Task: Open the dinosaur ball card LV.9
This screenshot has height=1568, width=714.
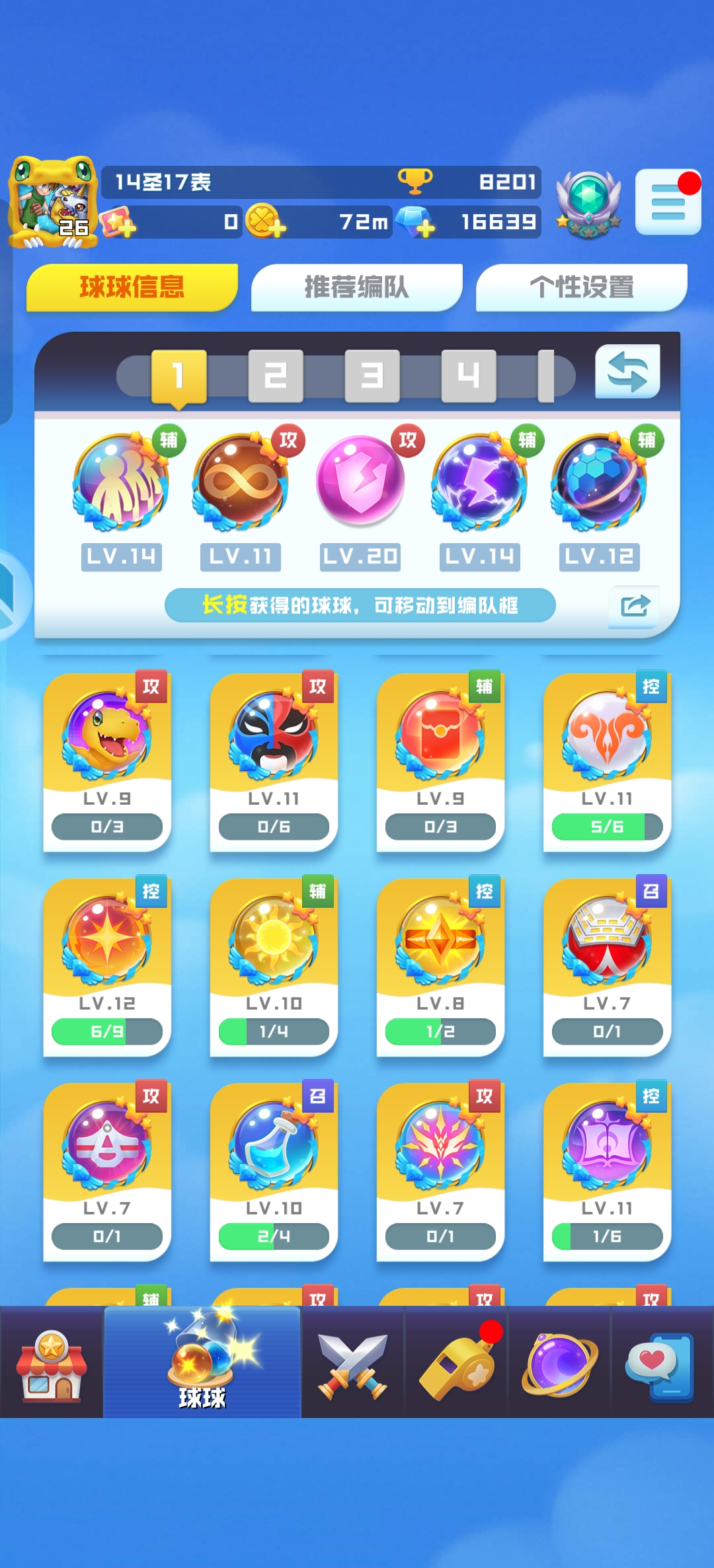Action: pos(107,763)
